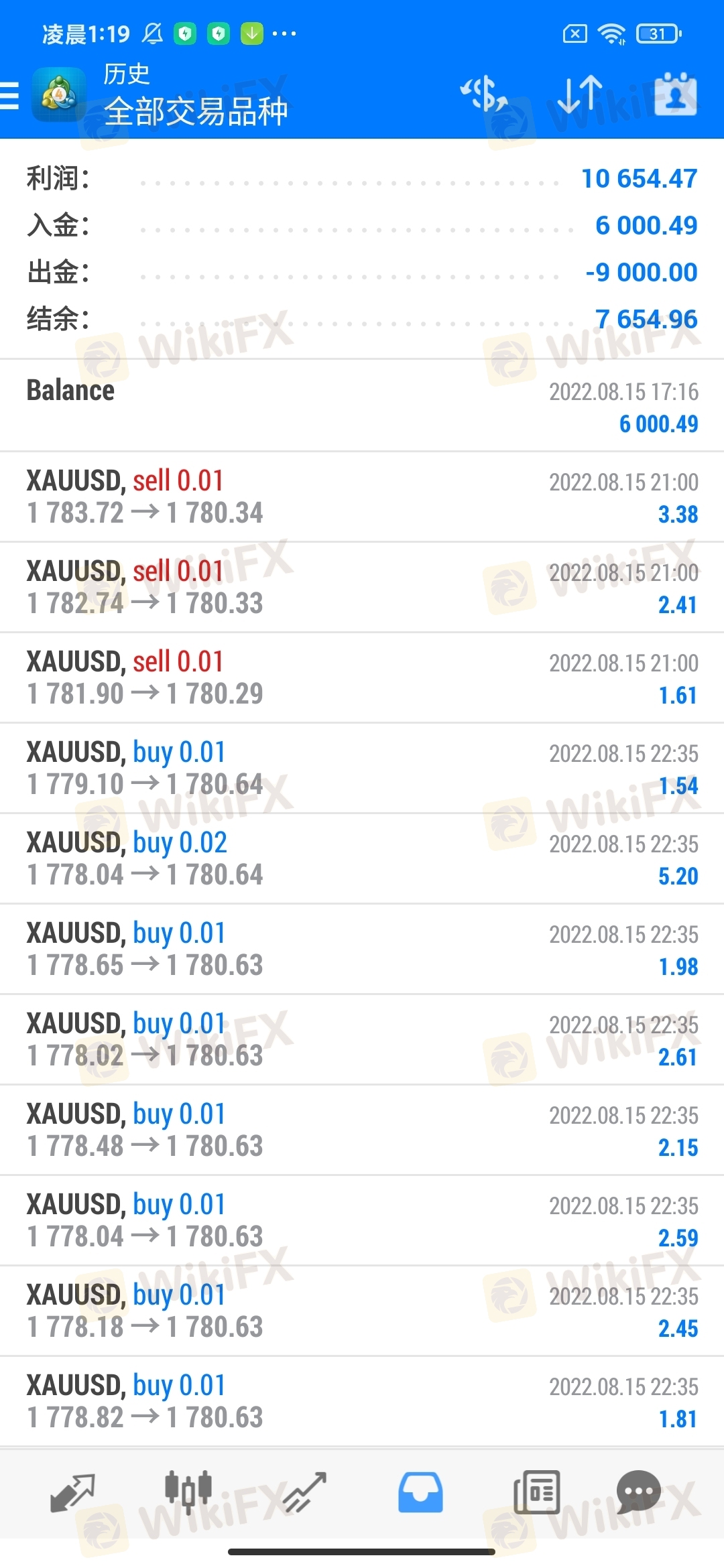This screenshot has width=724, height=1568.
Task: Open the Chat messages tab
Action: [x=638, y=1493]
